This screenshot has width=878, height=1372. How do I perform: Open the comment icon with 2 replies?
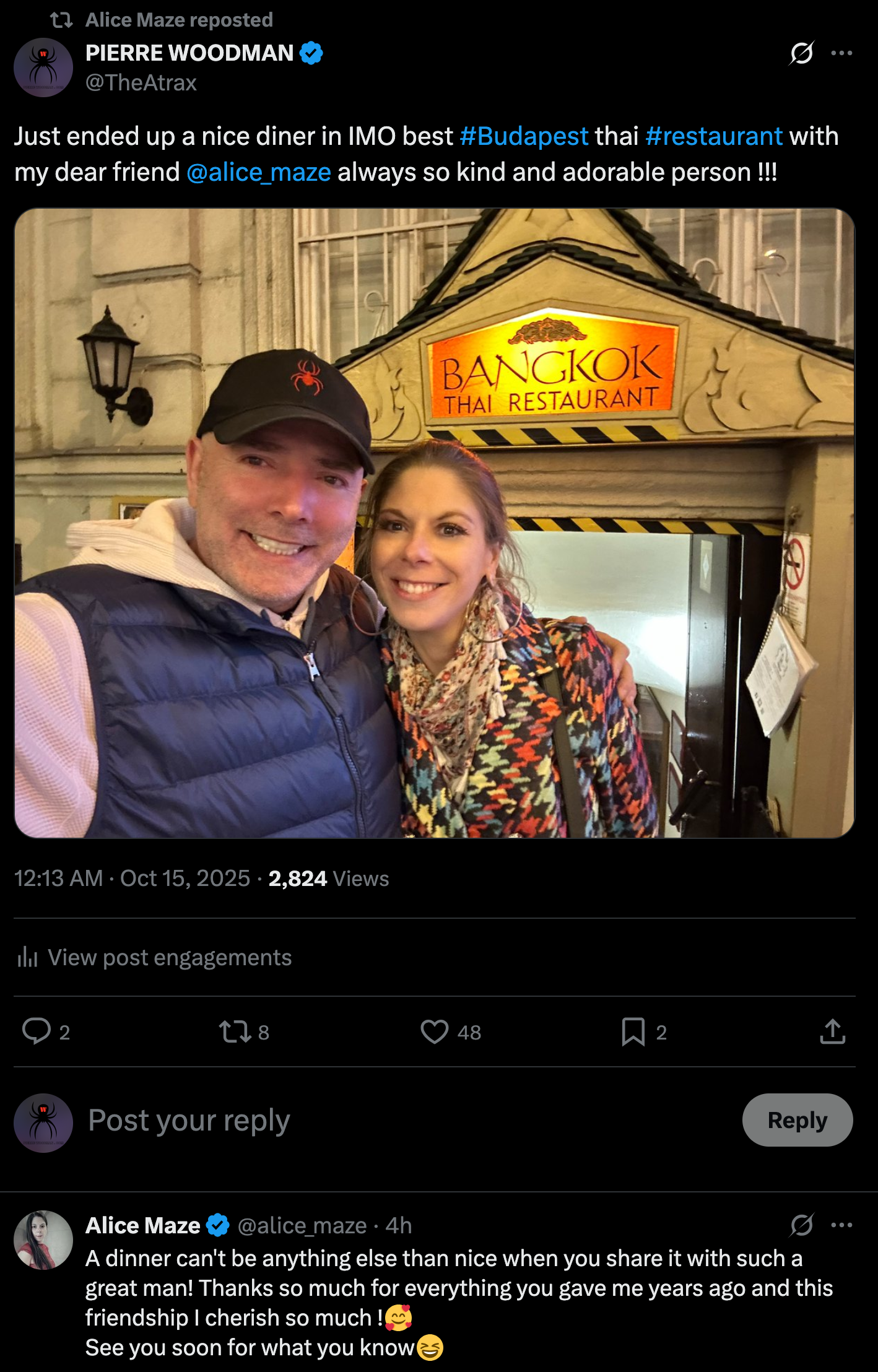coord(37,1031)
